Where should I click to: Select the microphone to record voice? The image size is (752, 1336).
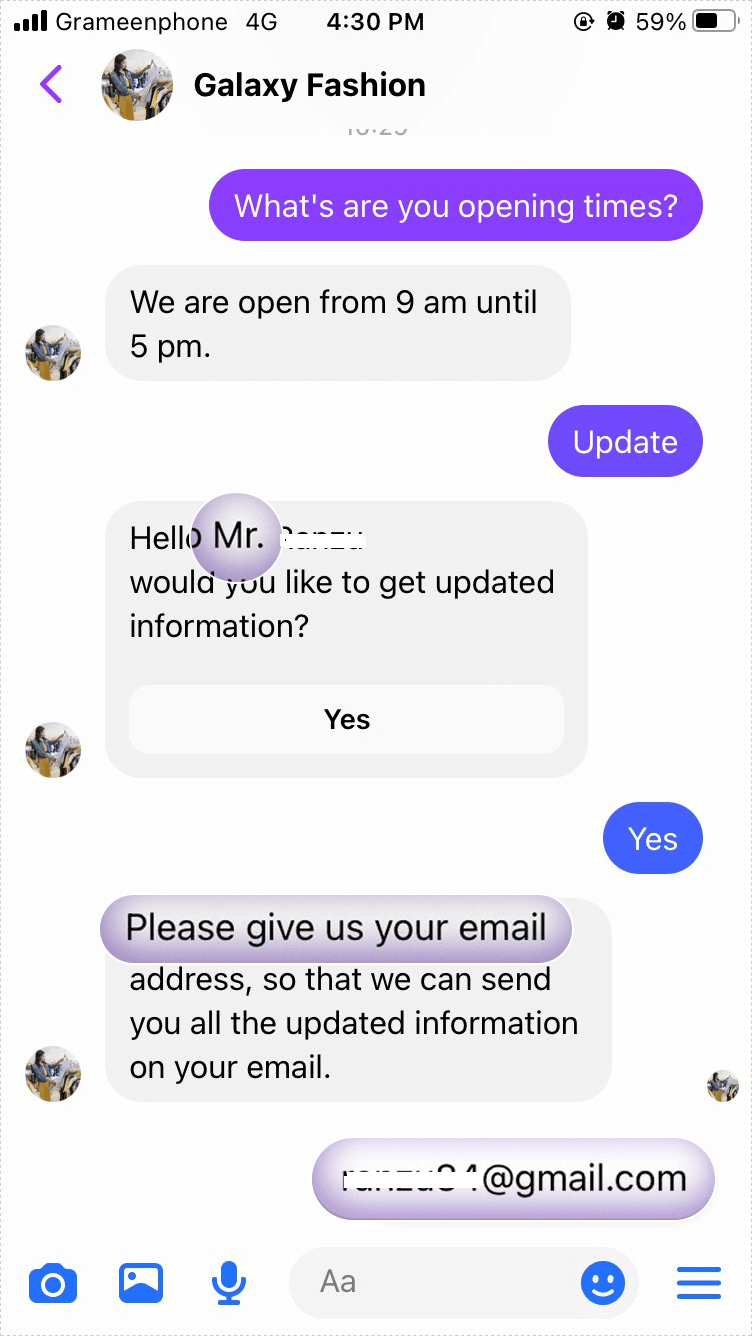[x=229, y=1283]
